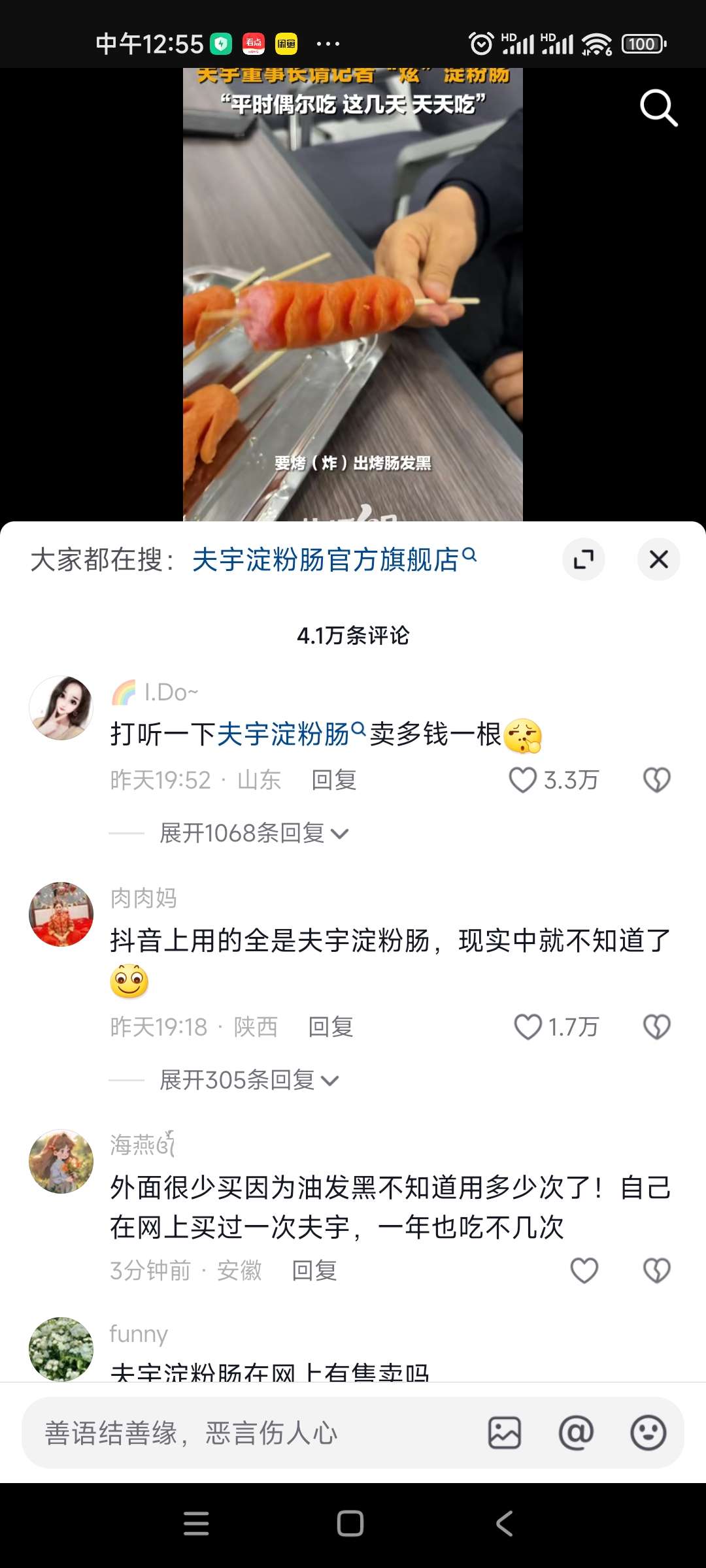Reply to I.Do~'s comment
The height and width of the screenshot is (1568, 706).
pos(333,779)
